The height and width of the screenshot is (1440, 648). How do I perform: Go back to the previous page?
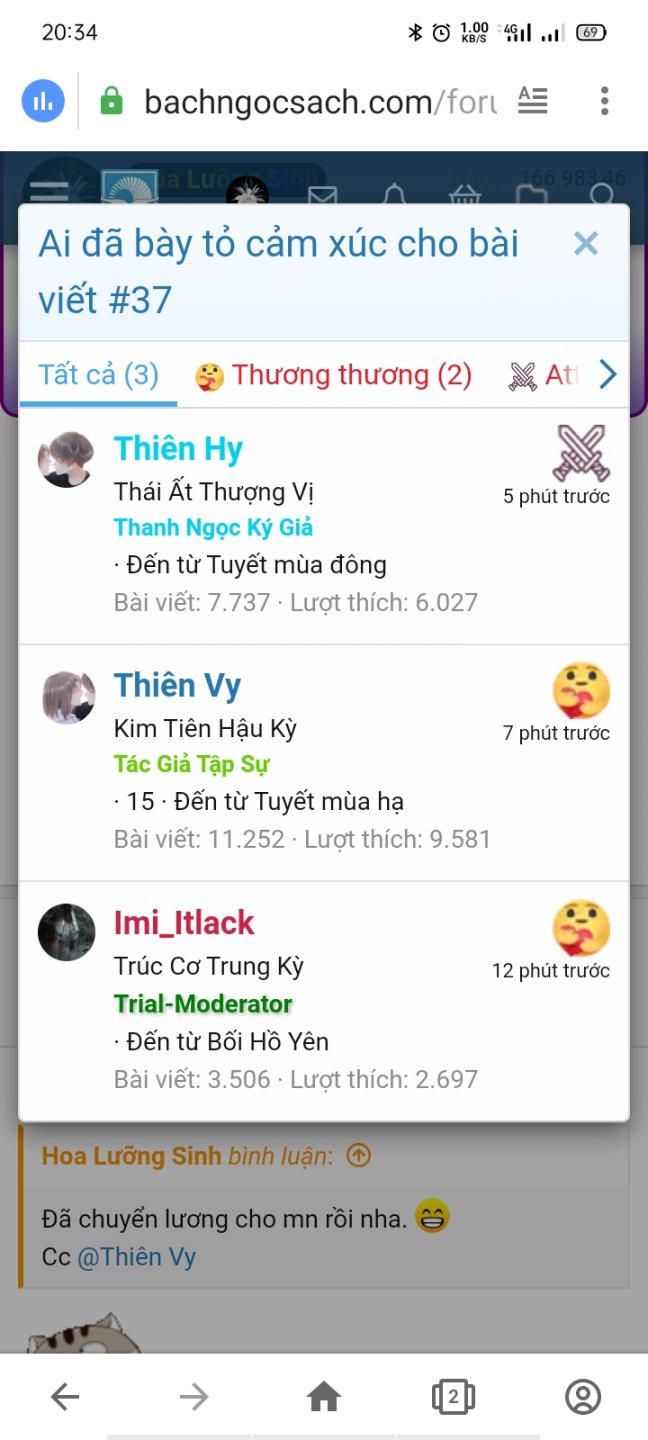click(x=65, y=1396)
